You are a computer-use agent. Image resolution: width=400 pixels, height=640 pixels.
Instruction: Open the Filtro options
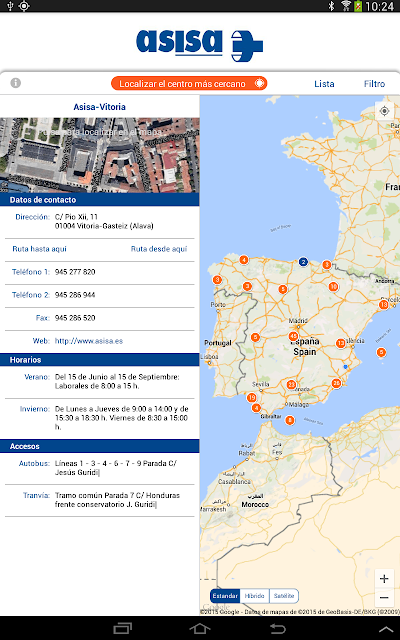pyautogui.click(x=374, y=84)
